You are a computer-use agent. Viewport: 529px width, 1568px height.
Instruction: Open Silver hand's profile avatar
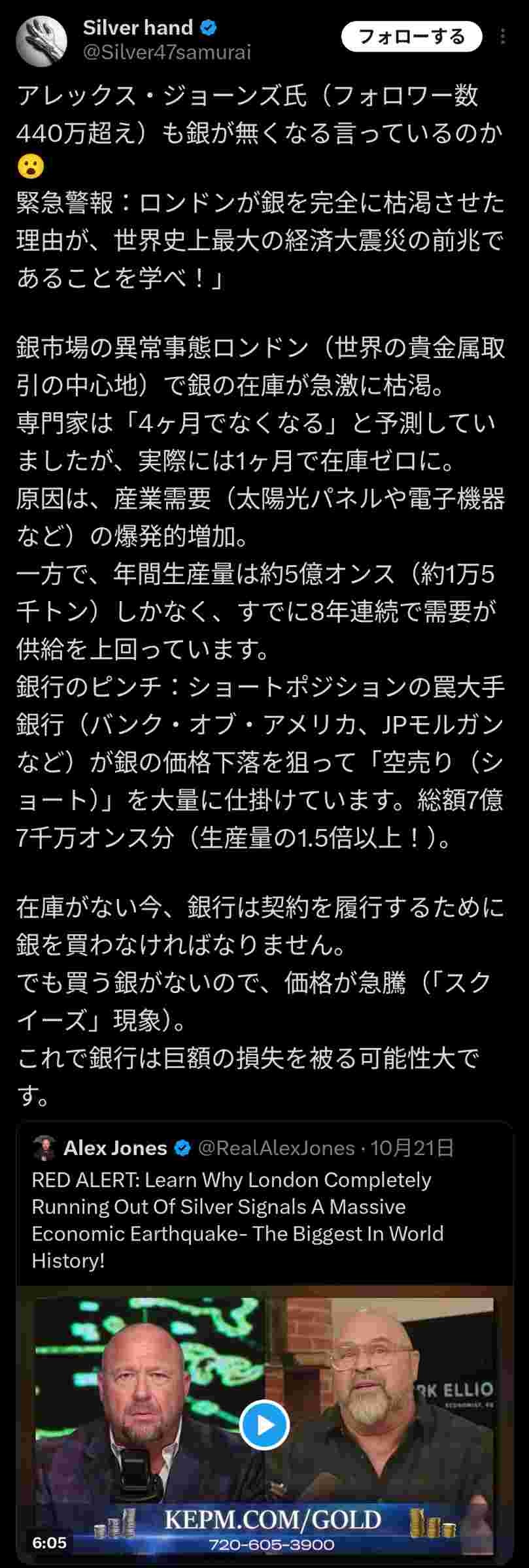tap(42, 41)
